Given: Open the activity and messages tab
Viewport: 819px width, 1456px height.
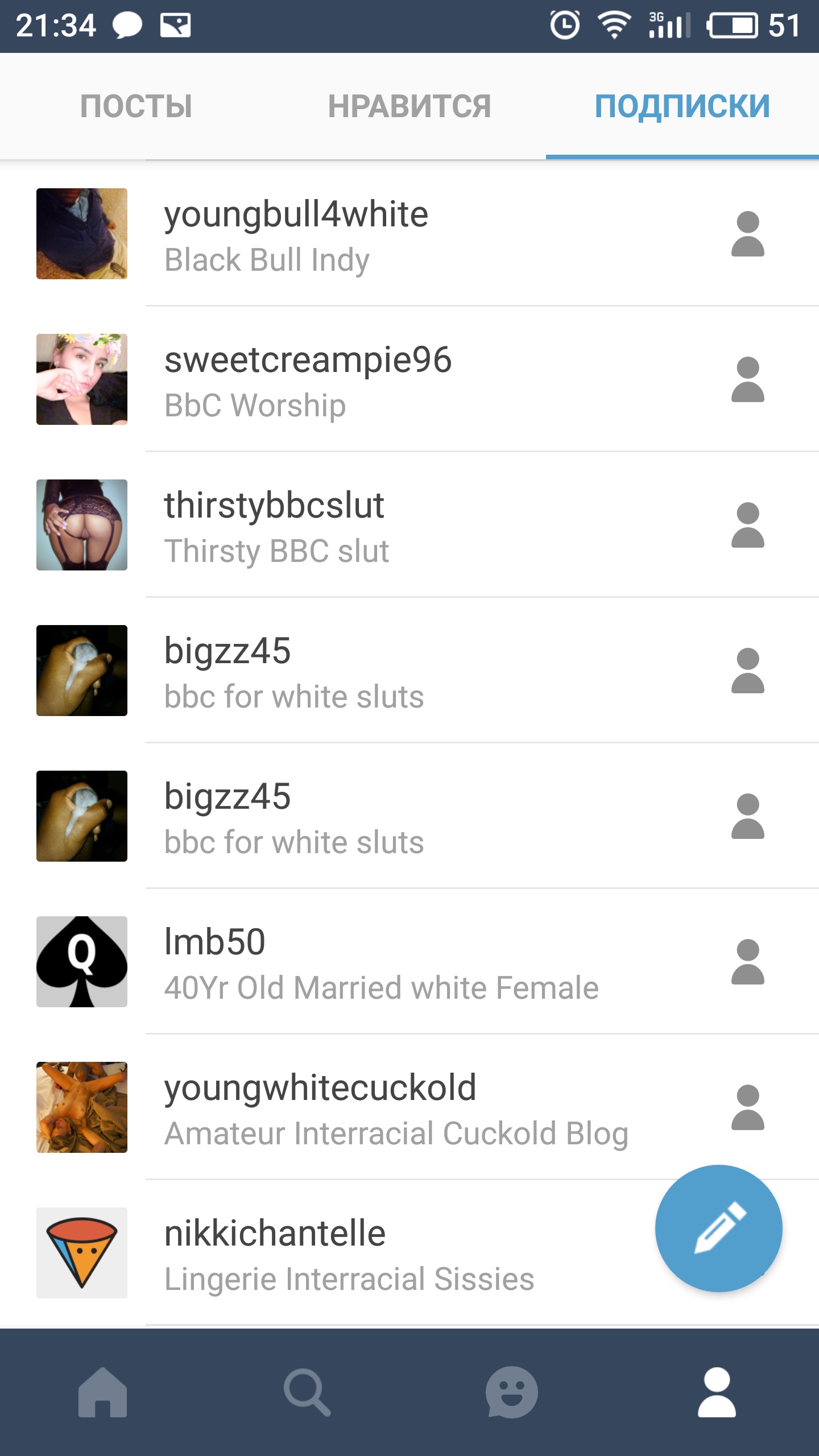Looking at the screenshot, I should (512, 1392).
